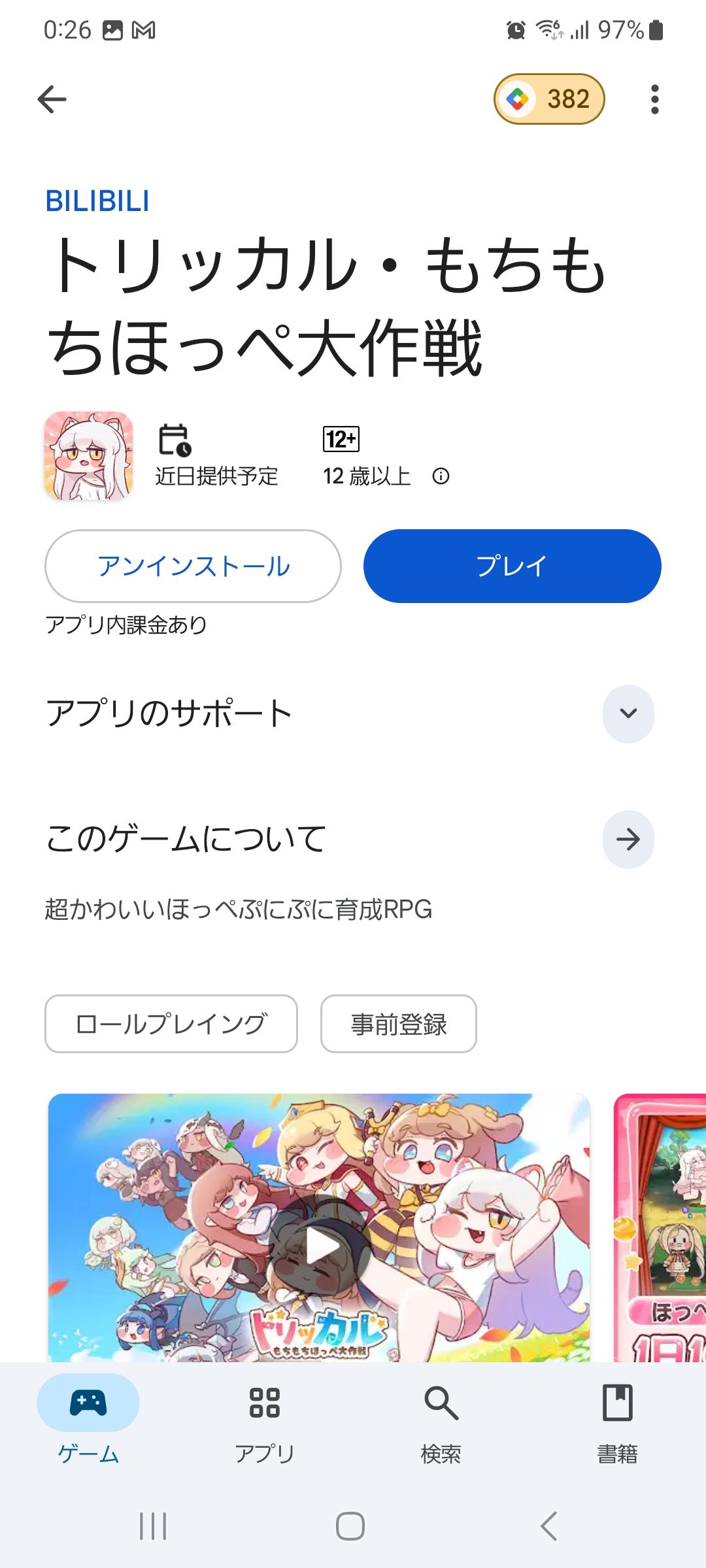Expand the アプリのサポート section
This screenshot has width=706, height=1568.
[628, 713]
